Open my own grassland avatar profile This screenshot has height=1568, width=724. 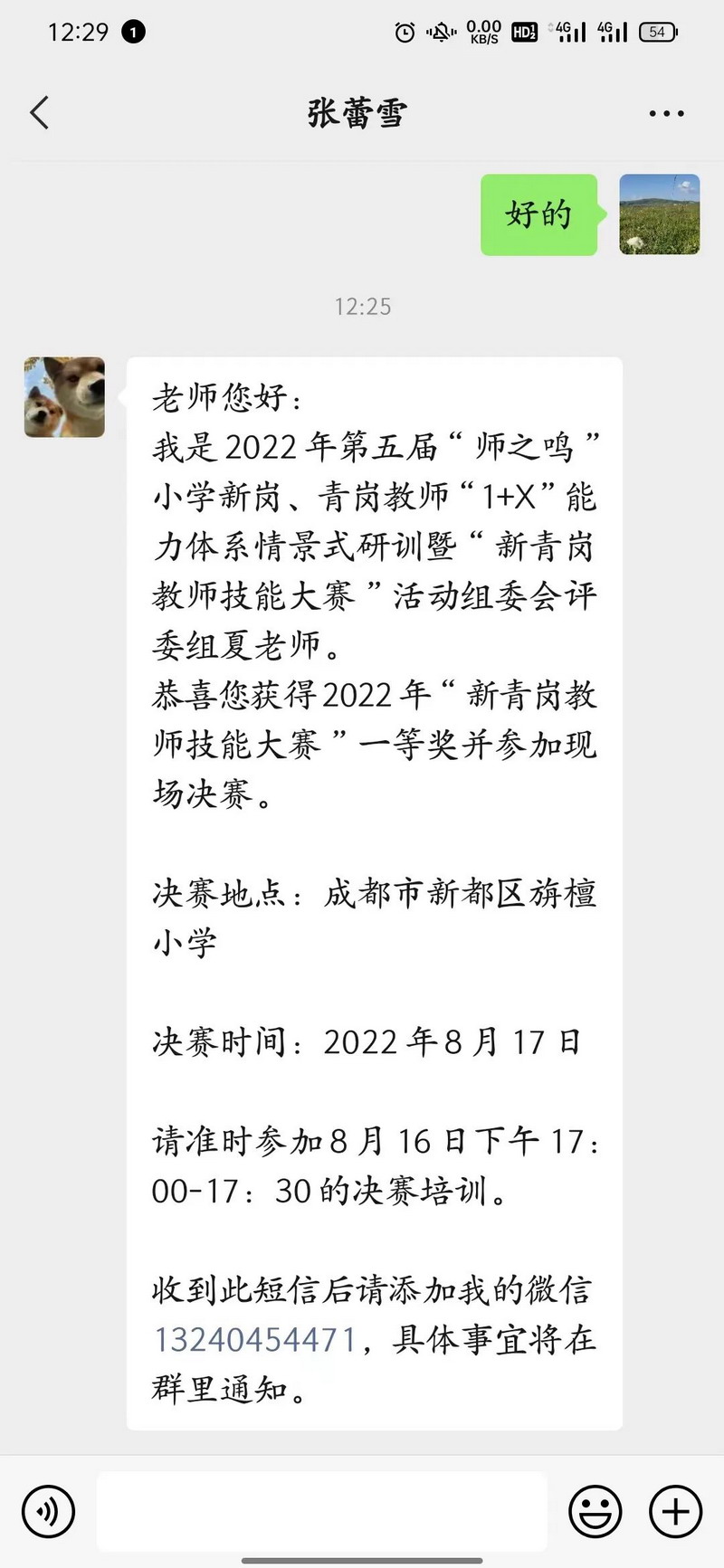click(659, 214)
